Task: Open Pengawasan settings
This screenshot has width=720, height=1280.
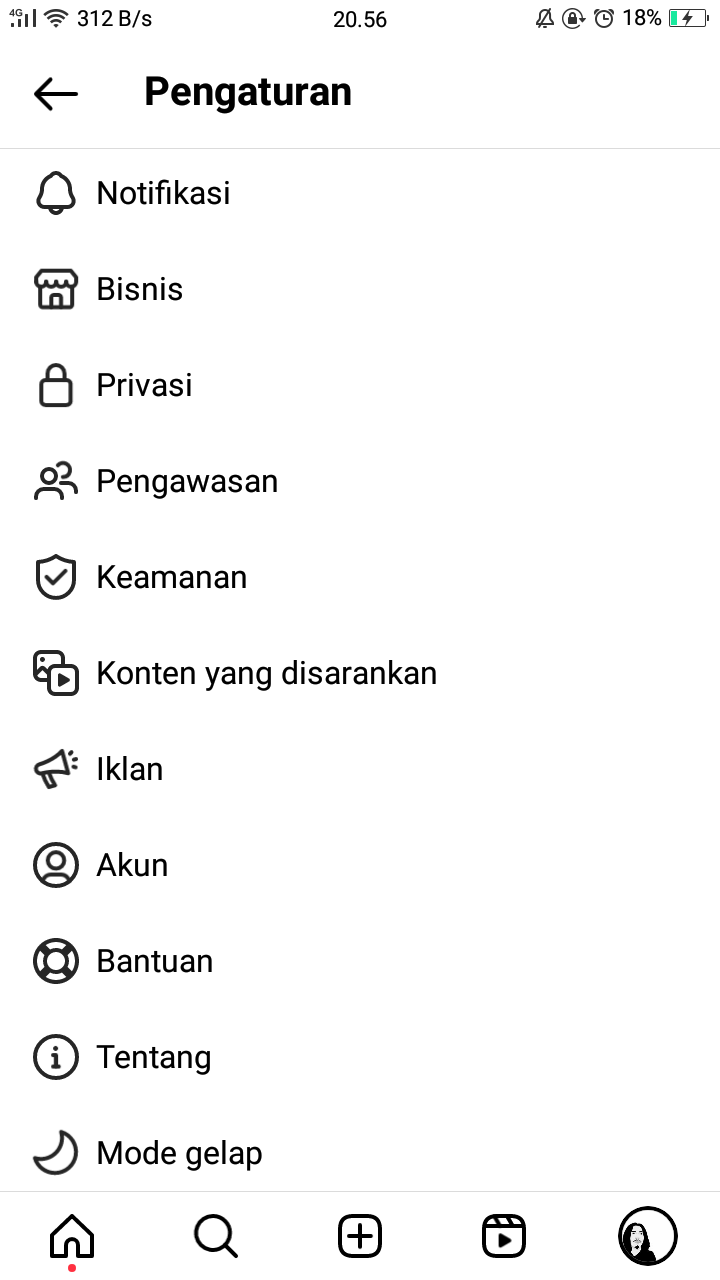Action: [186, 481]
